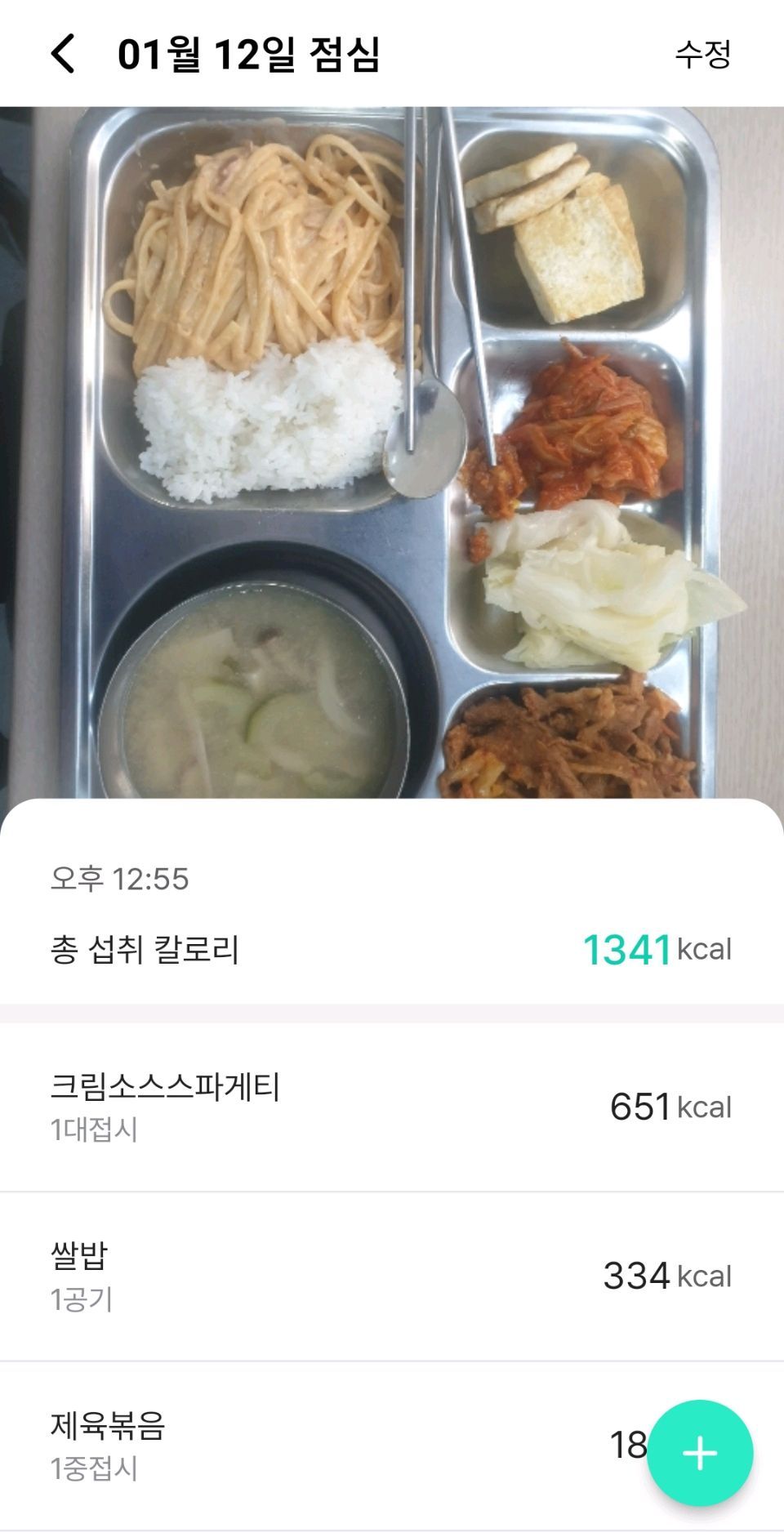Open the 크림소스스파게티 food entry
Viewport: 784px width, 1537px height.
point(390,1107)
